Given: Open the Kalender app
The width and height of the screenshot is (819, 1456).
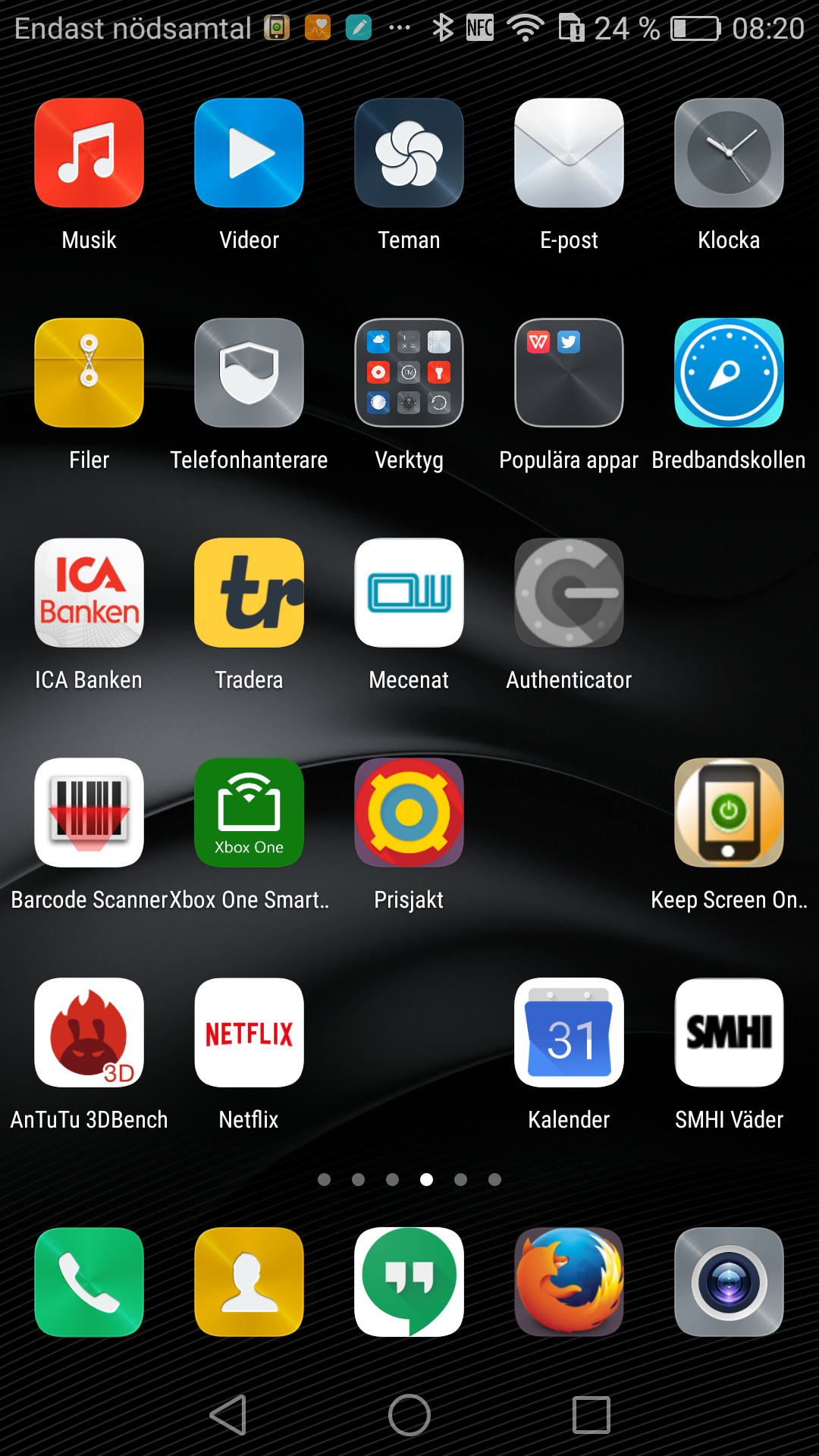Looking at the screenshot, I should click(569, 1033).
